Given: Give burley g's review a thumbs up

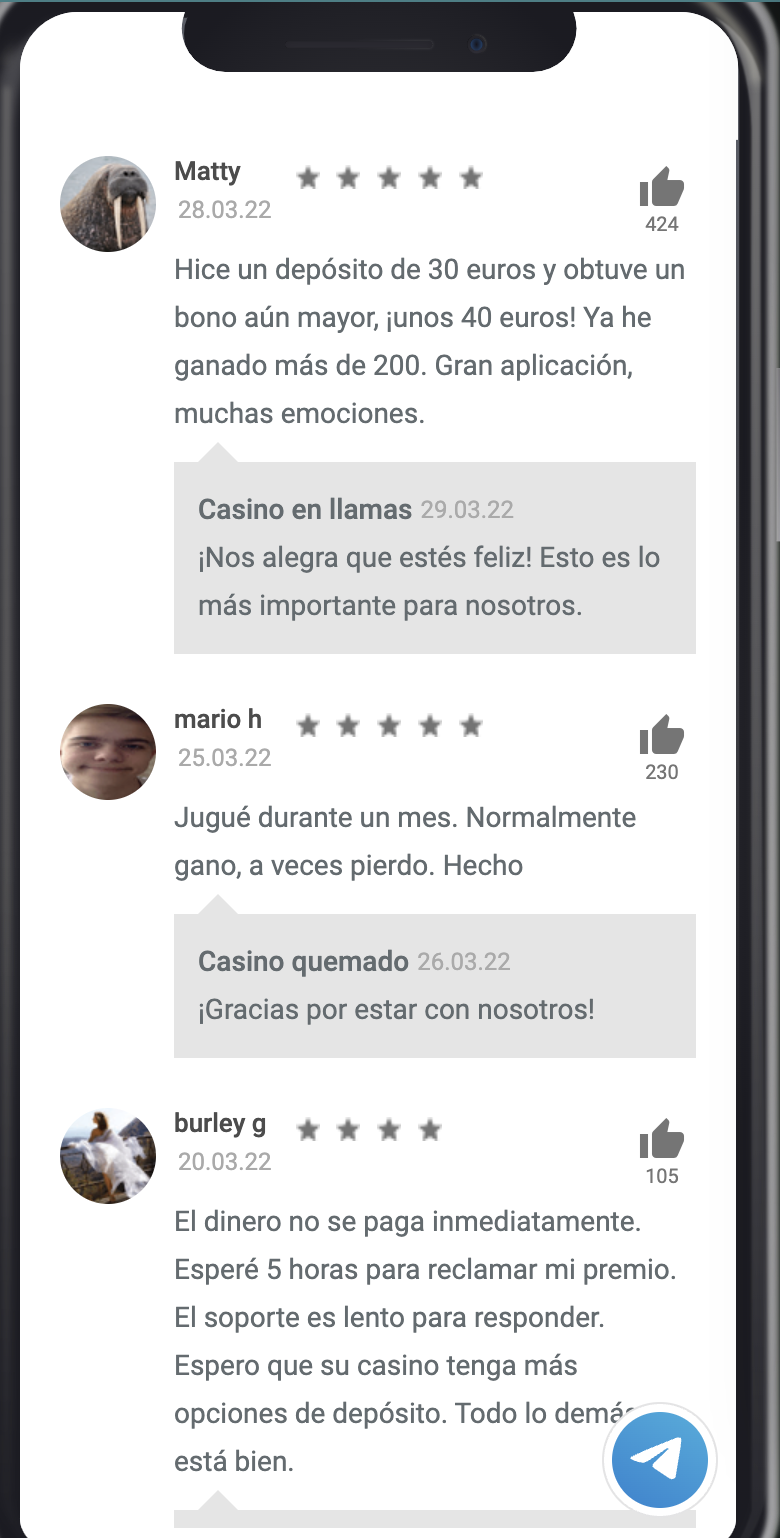Looking at the screenshot, I should [661, 1139].
